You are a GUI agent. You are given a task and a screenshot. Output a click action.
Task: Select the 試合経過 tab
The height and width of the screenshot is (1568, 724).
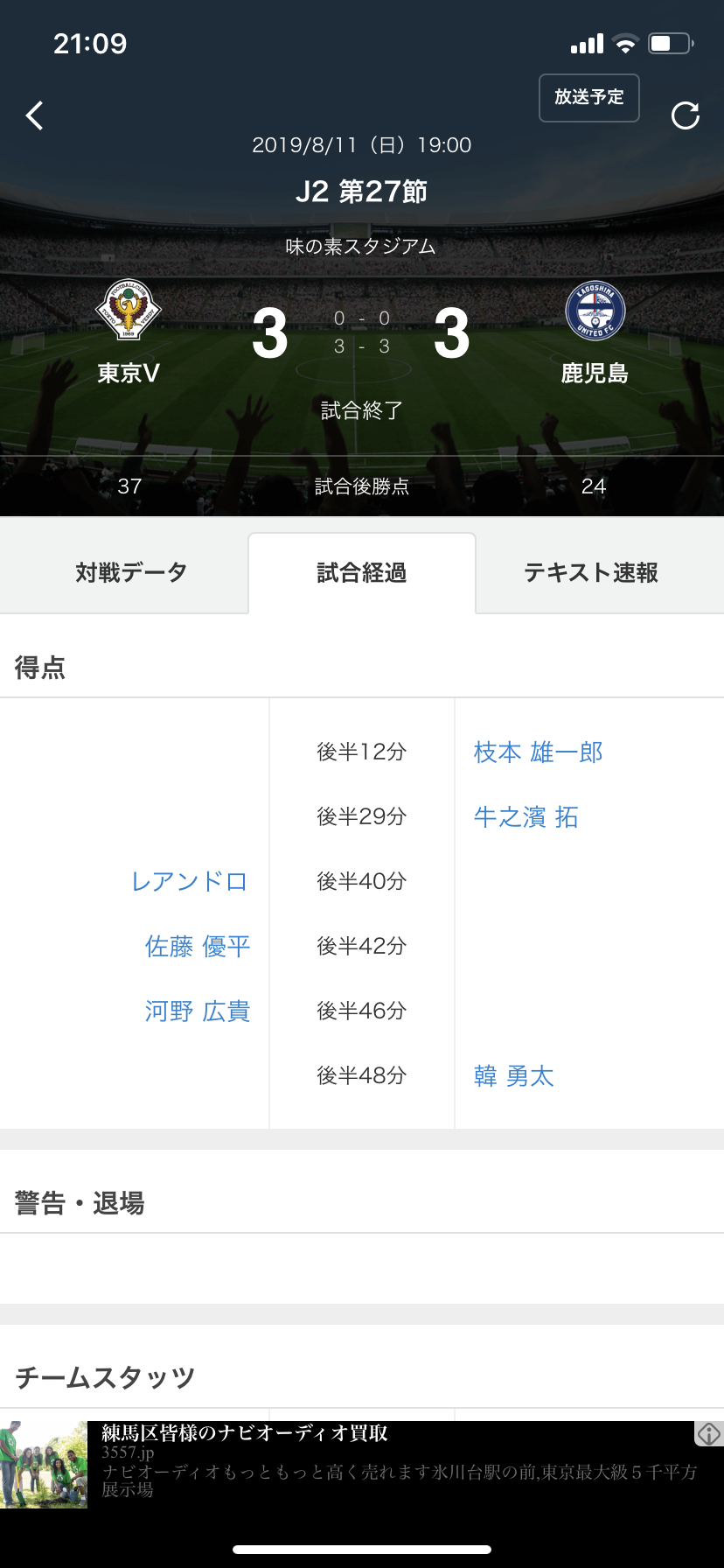tap(362, 573)
